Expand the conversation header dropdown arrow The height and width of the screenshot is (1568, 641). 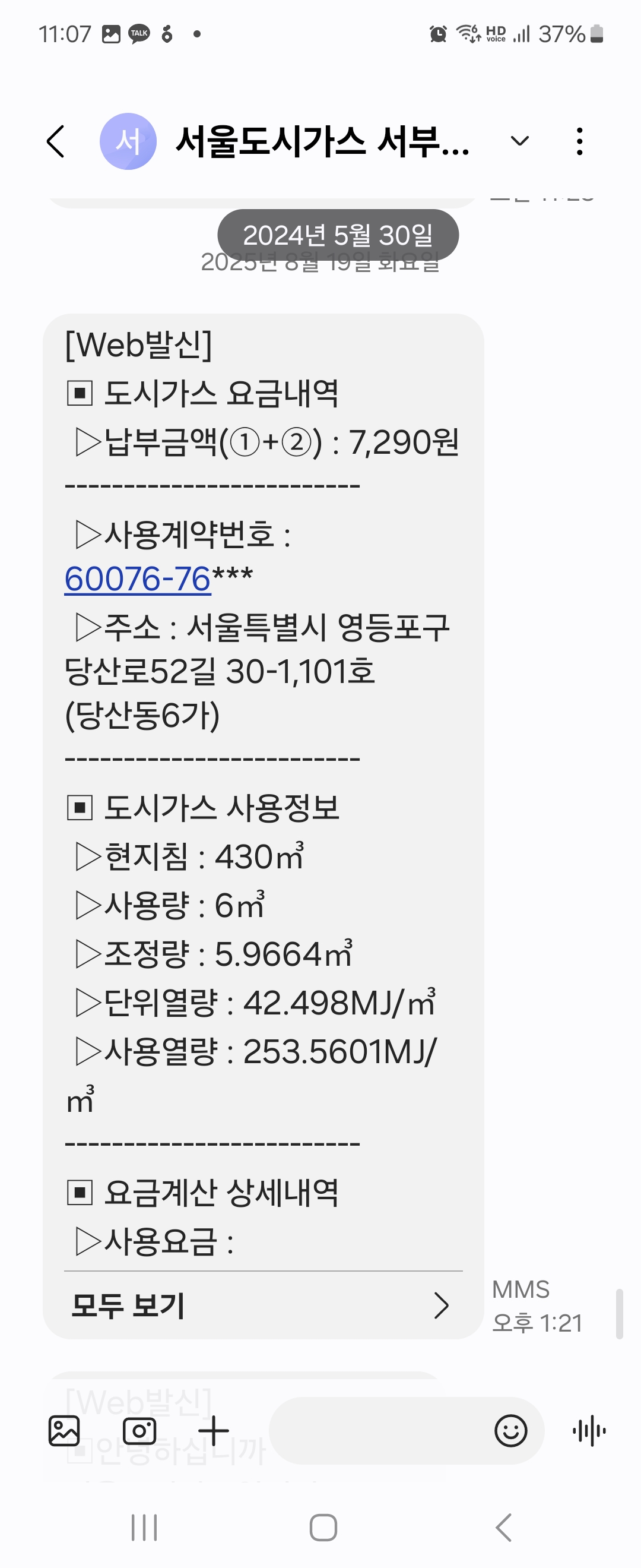click(519, 142)
